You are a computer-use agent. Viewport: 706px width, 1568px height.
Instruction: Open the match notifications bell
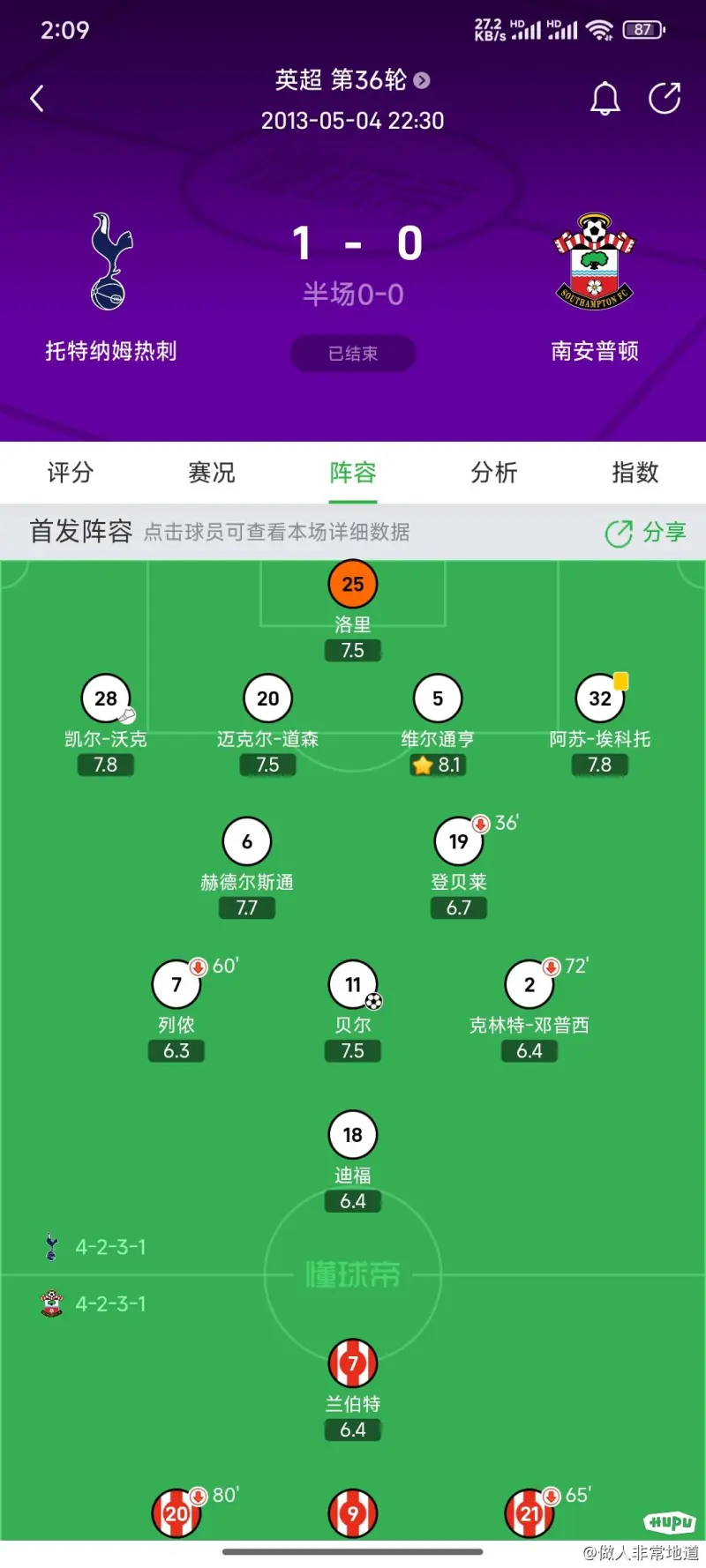click(605, 98)
